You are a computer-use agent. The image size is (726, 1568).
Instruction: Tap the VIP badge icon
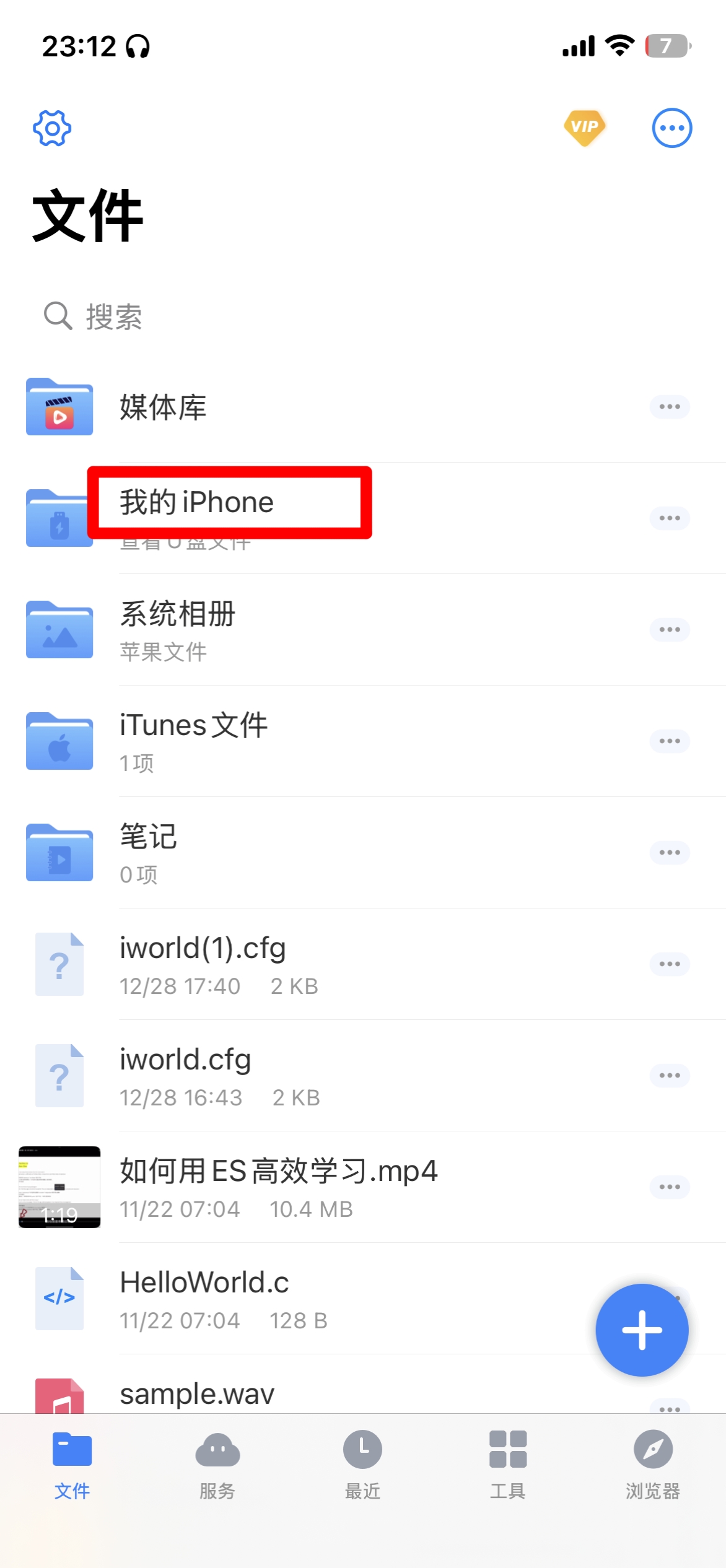click(584, 127)
